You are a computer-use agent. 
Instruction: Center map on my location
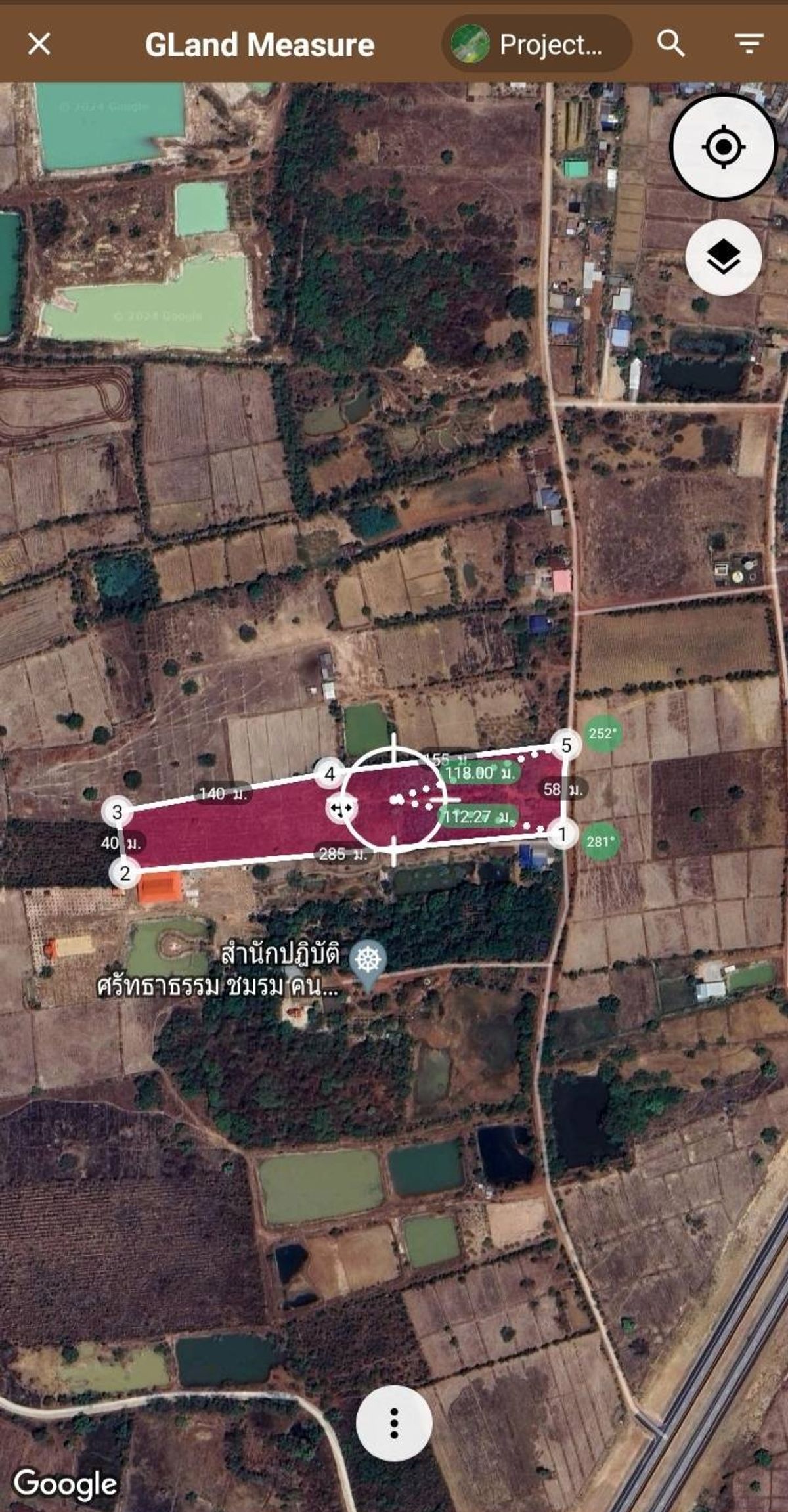pyautogui.click(x=723, y=146)
